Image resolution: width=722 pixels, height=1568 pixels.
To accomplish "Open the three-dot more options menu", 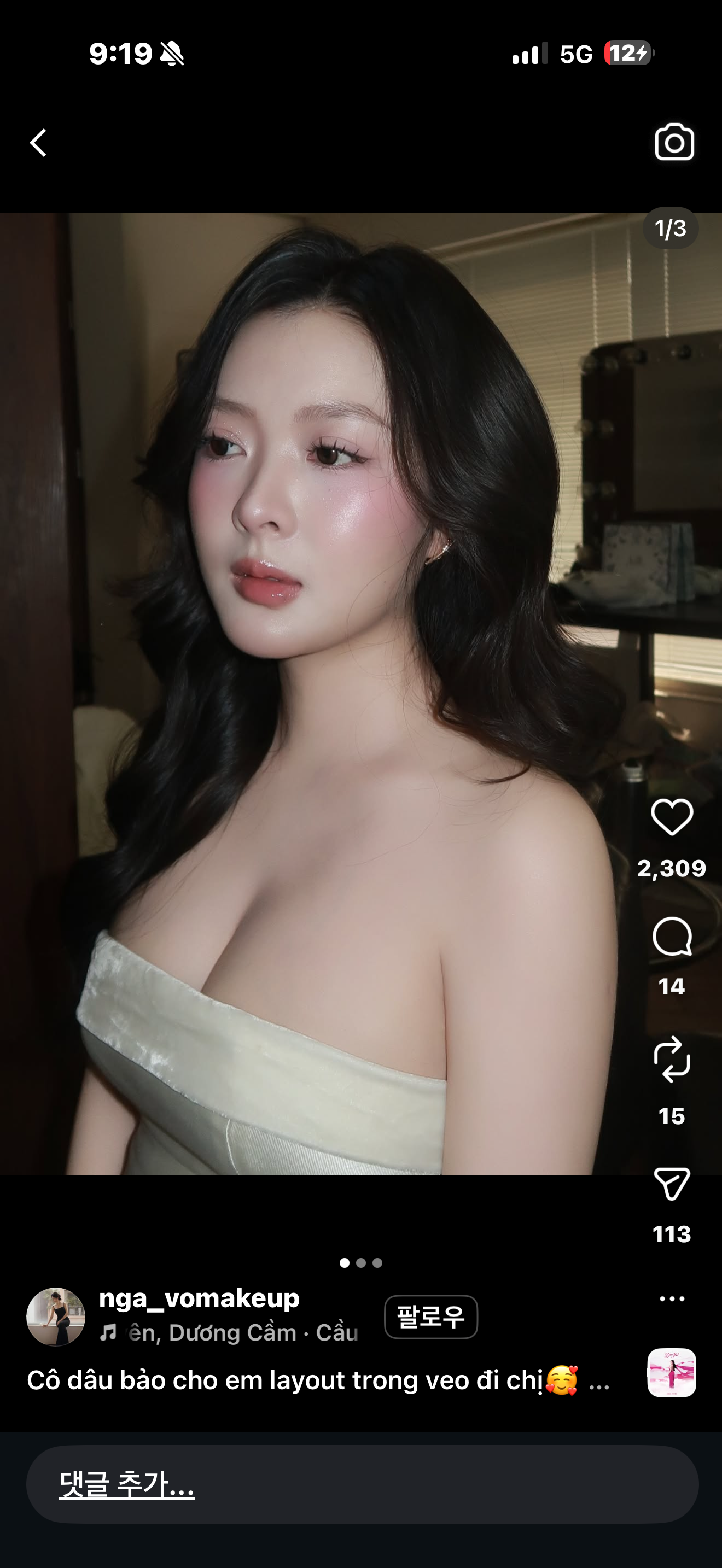I will [x=672, y=1299].
